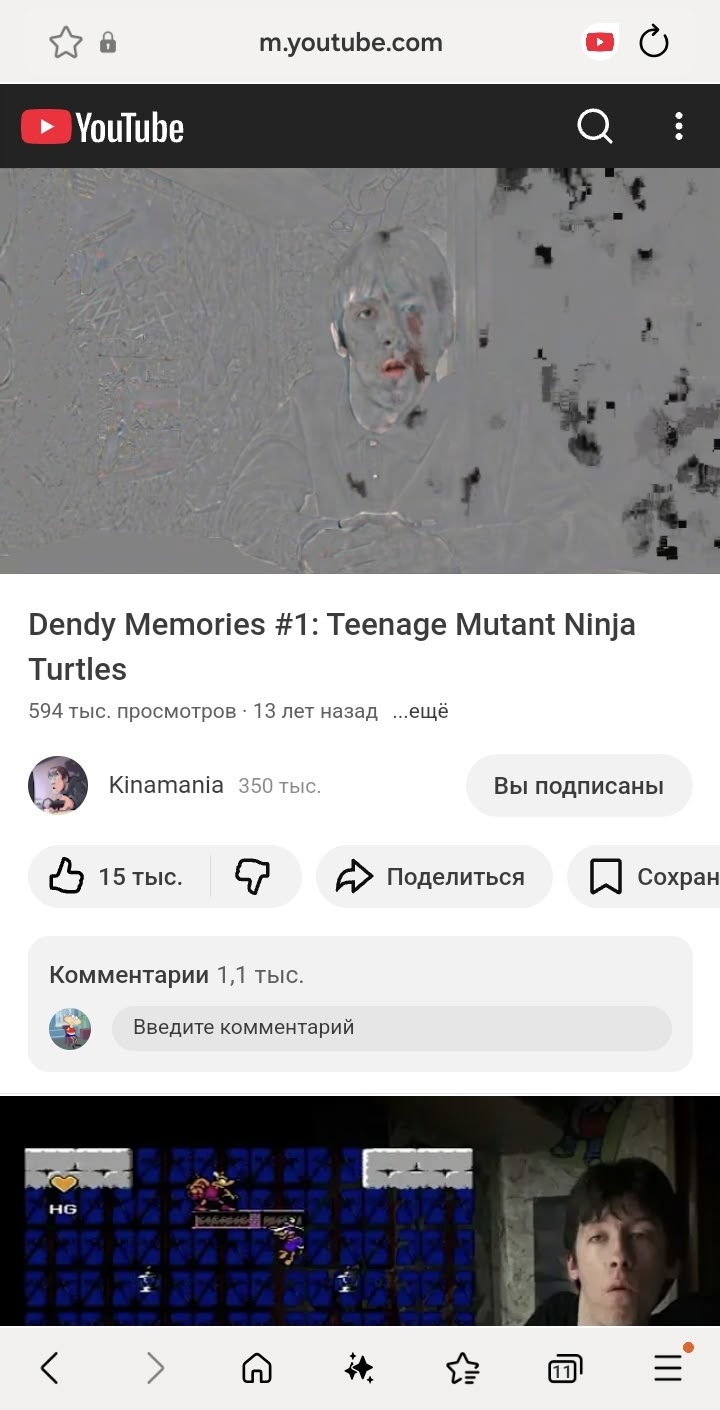Open the Kinamania channel

(x=166, y=785)
